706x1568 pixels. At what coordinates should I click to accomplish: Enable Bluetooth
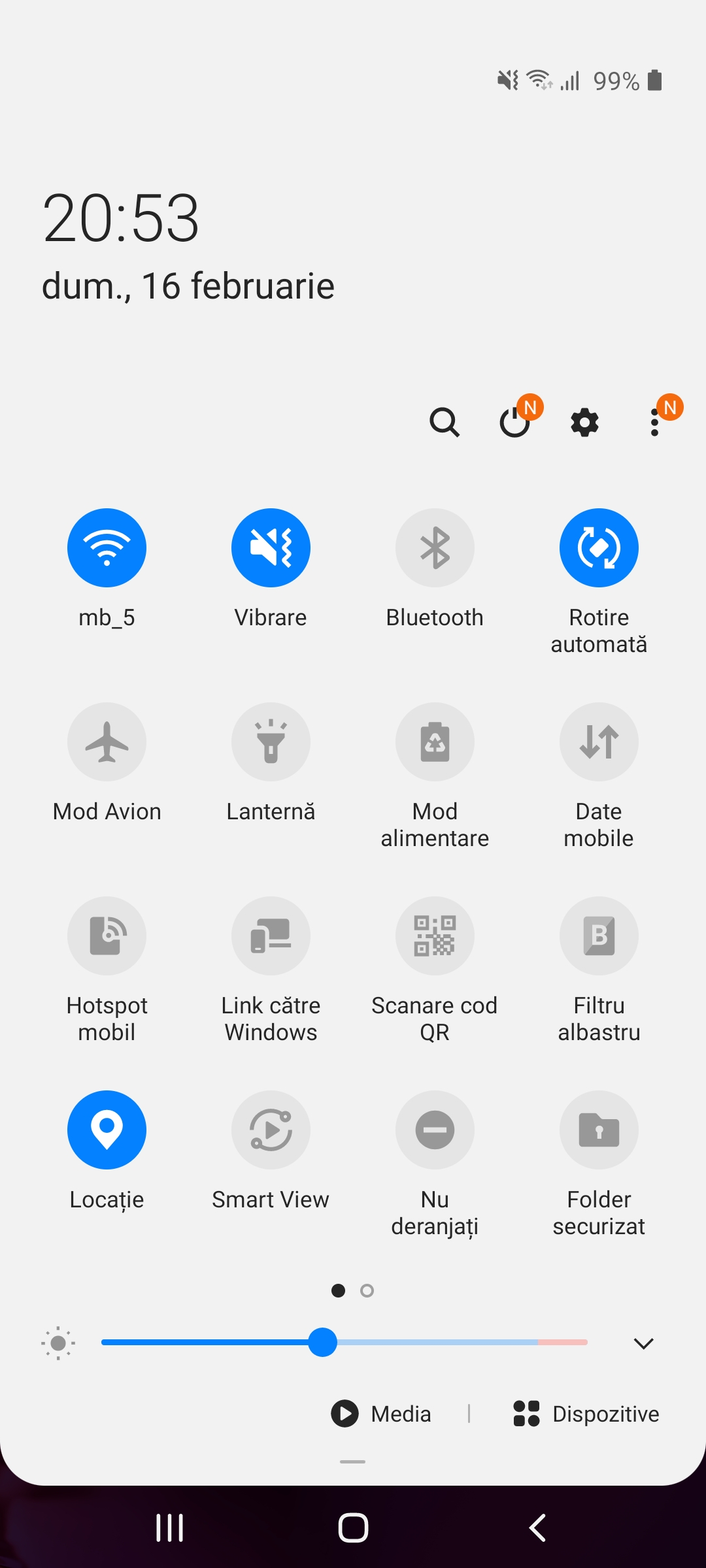[435, 547]
